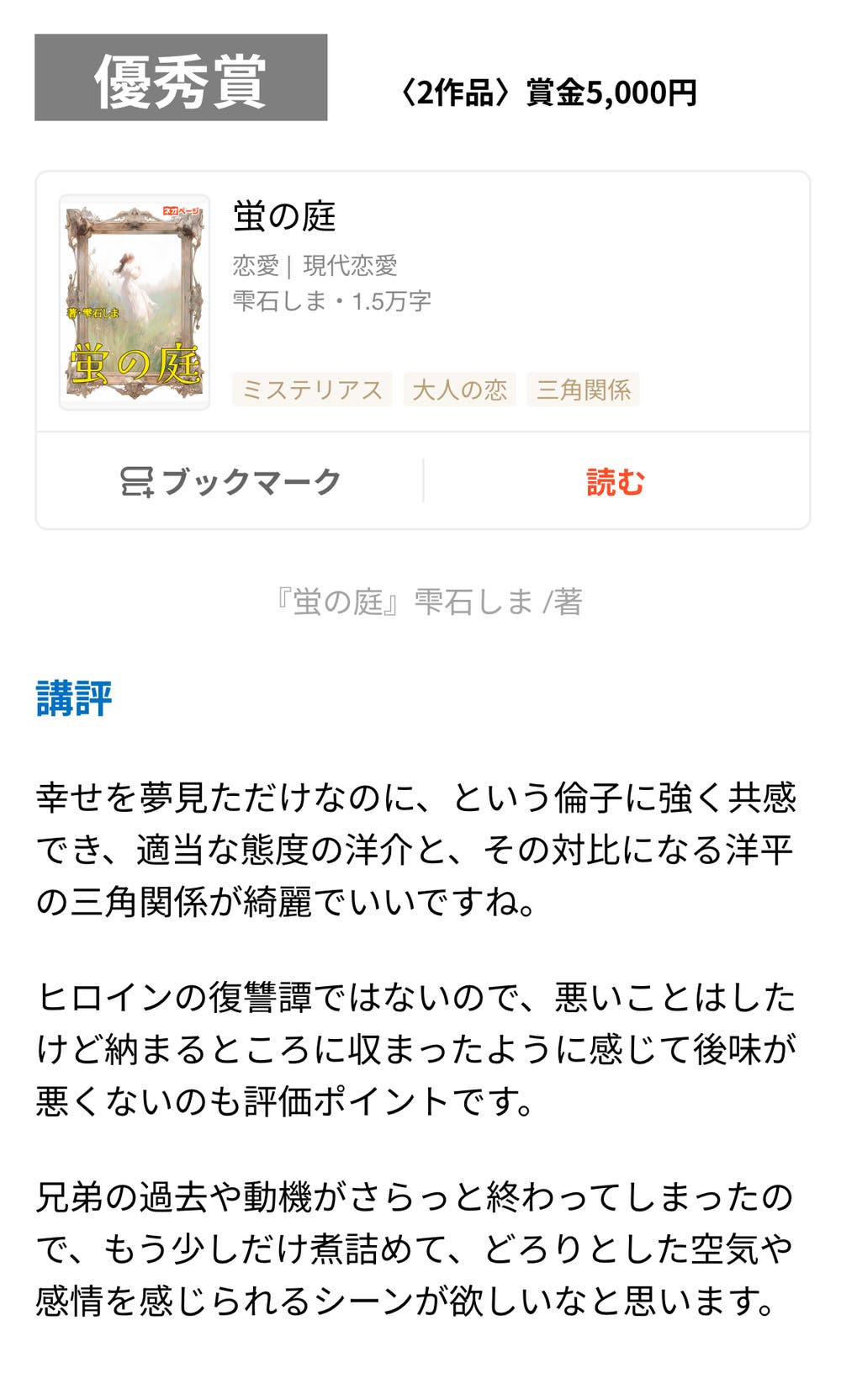
Task: Click the 優秀賞 award badge
Action: click(x=181, y=76)
